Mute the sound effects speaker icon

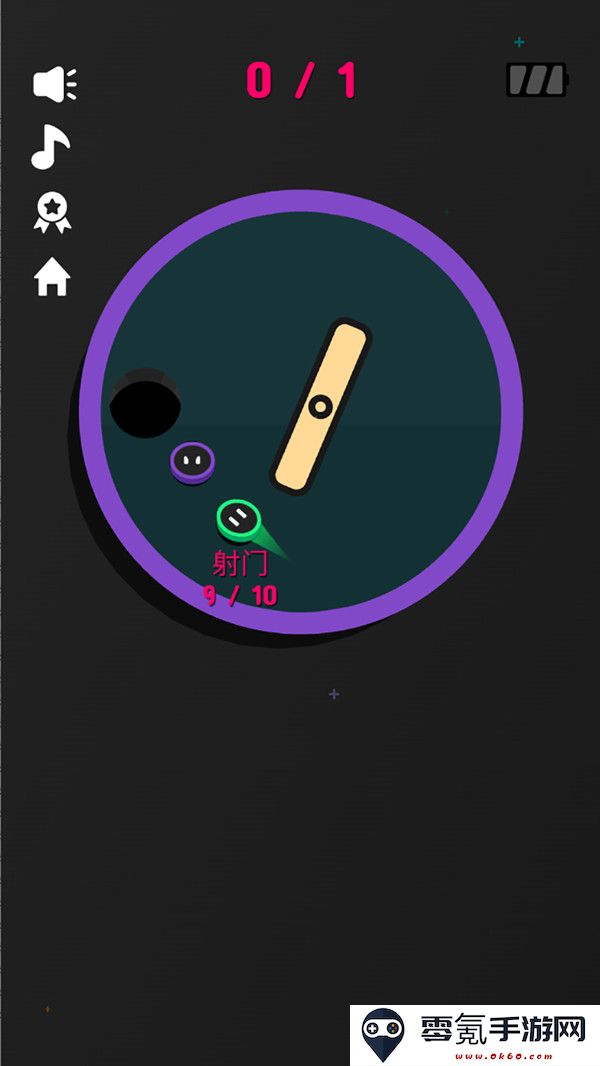coord(54,84)
